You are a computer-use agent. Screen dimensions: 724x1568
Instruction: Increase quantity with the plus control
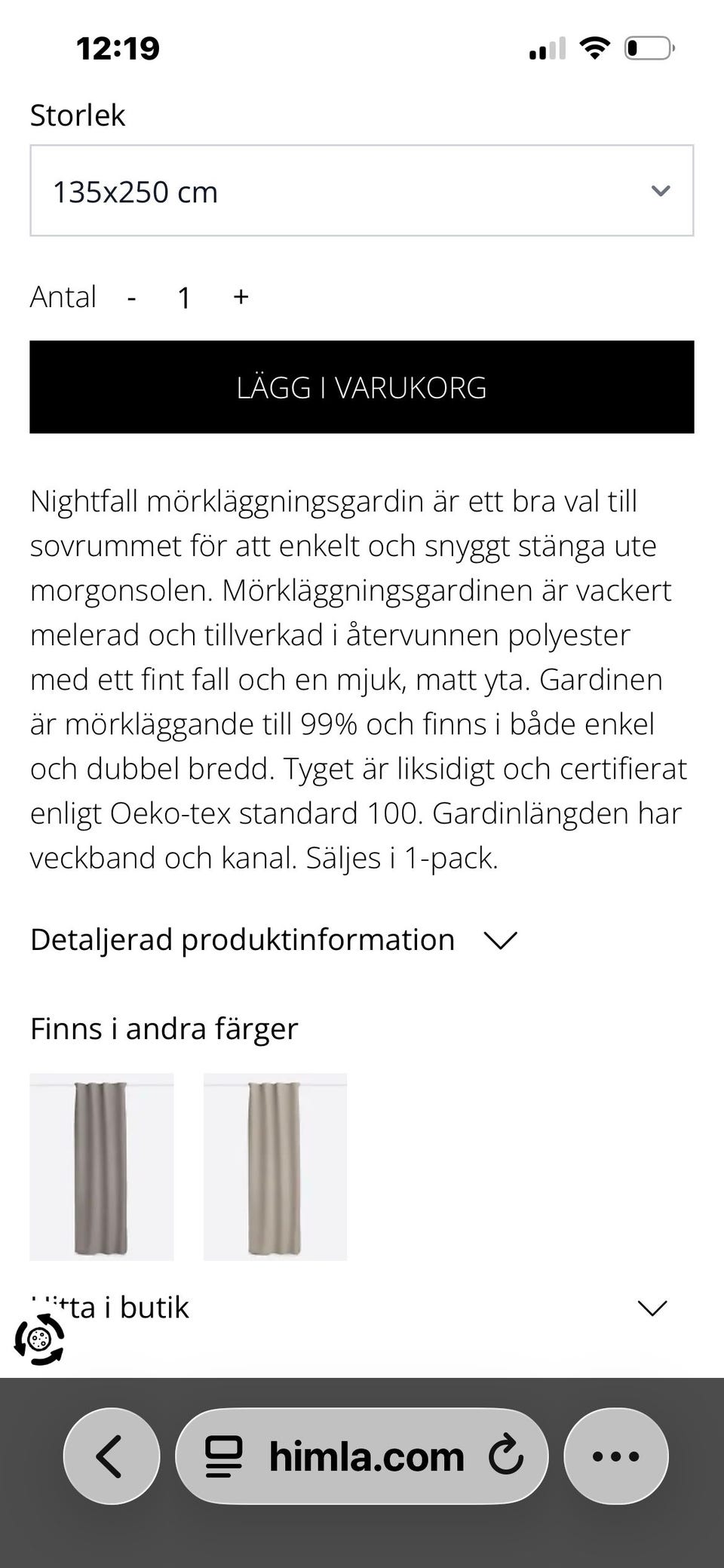point(240,297)
